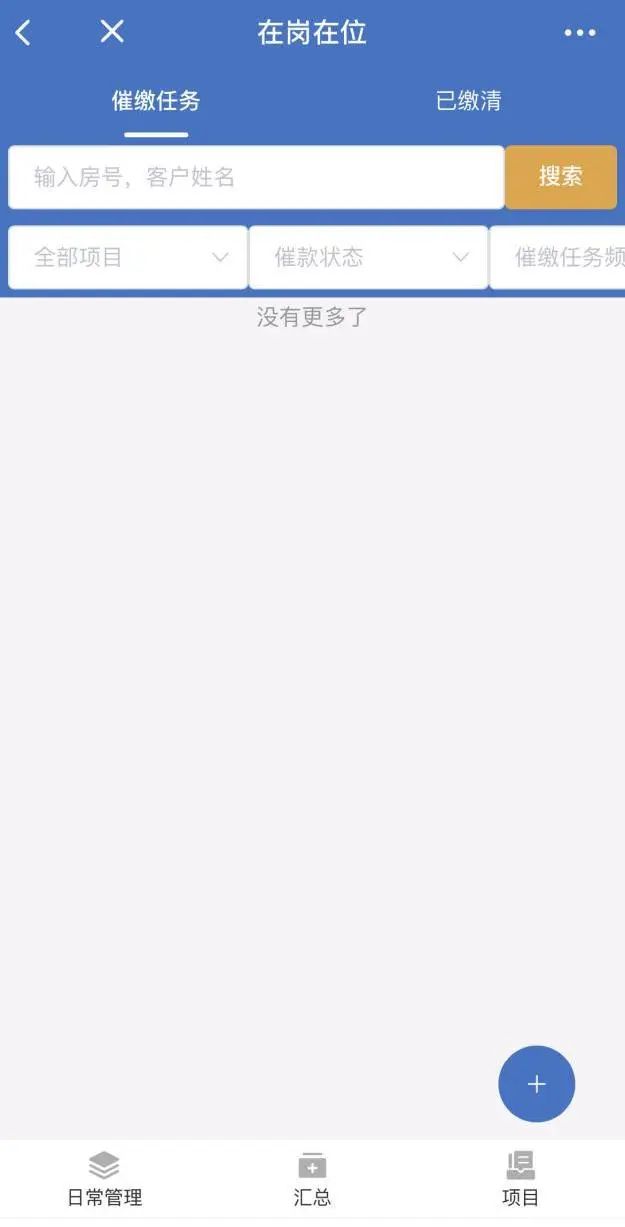This screenshot has width=625, height=1227.
Task: Expand the 全部项目 dropdown
Action: tap(128, 257)
